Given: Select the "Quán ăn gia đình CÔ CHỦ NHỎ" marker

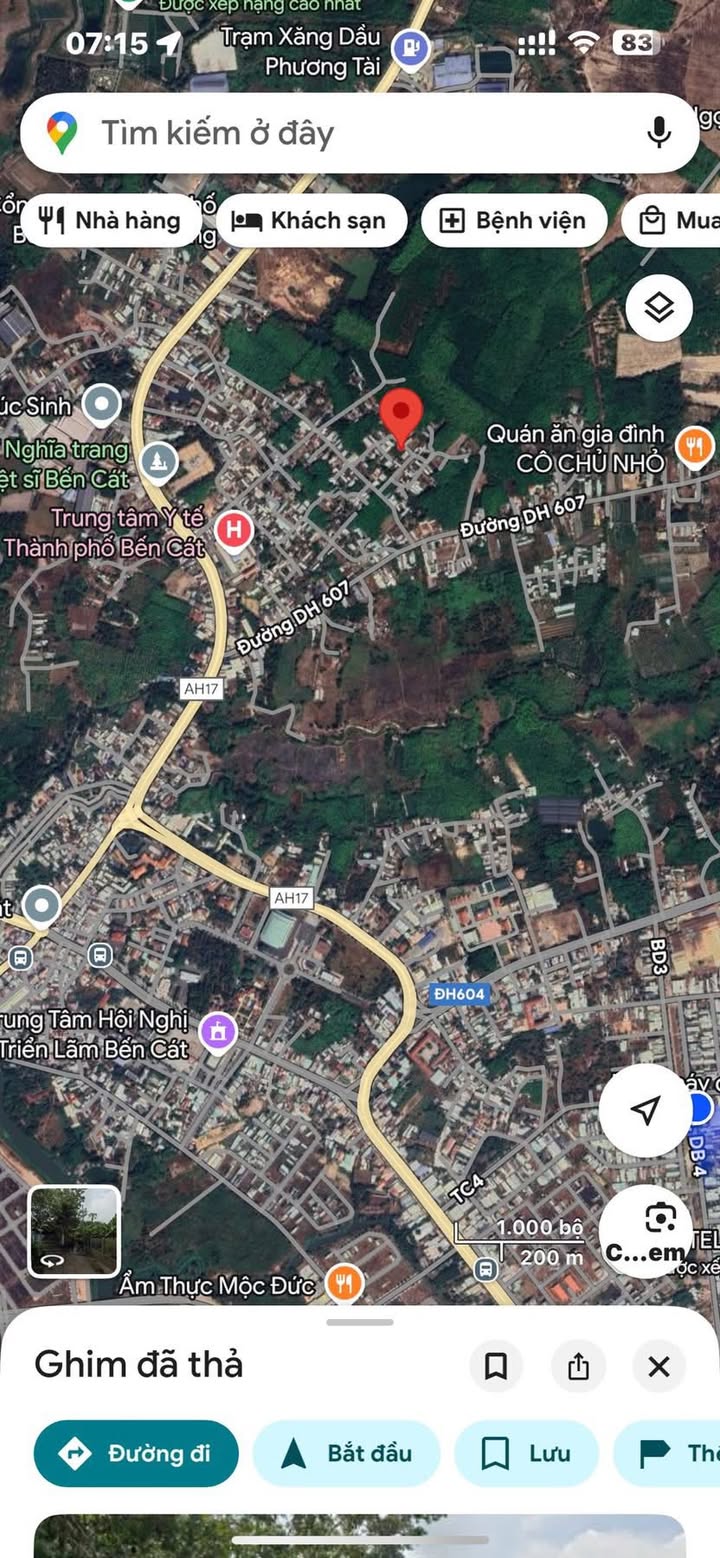Looking at the screenshot, I should 695,445.
